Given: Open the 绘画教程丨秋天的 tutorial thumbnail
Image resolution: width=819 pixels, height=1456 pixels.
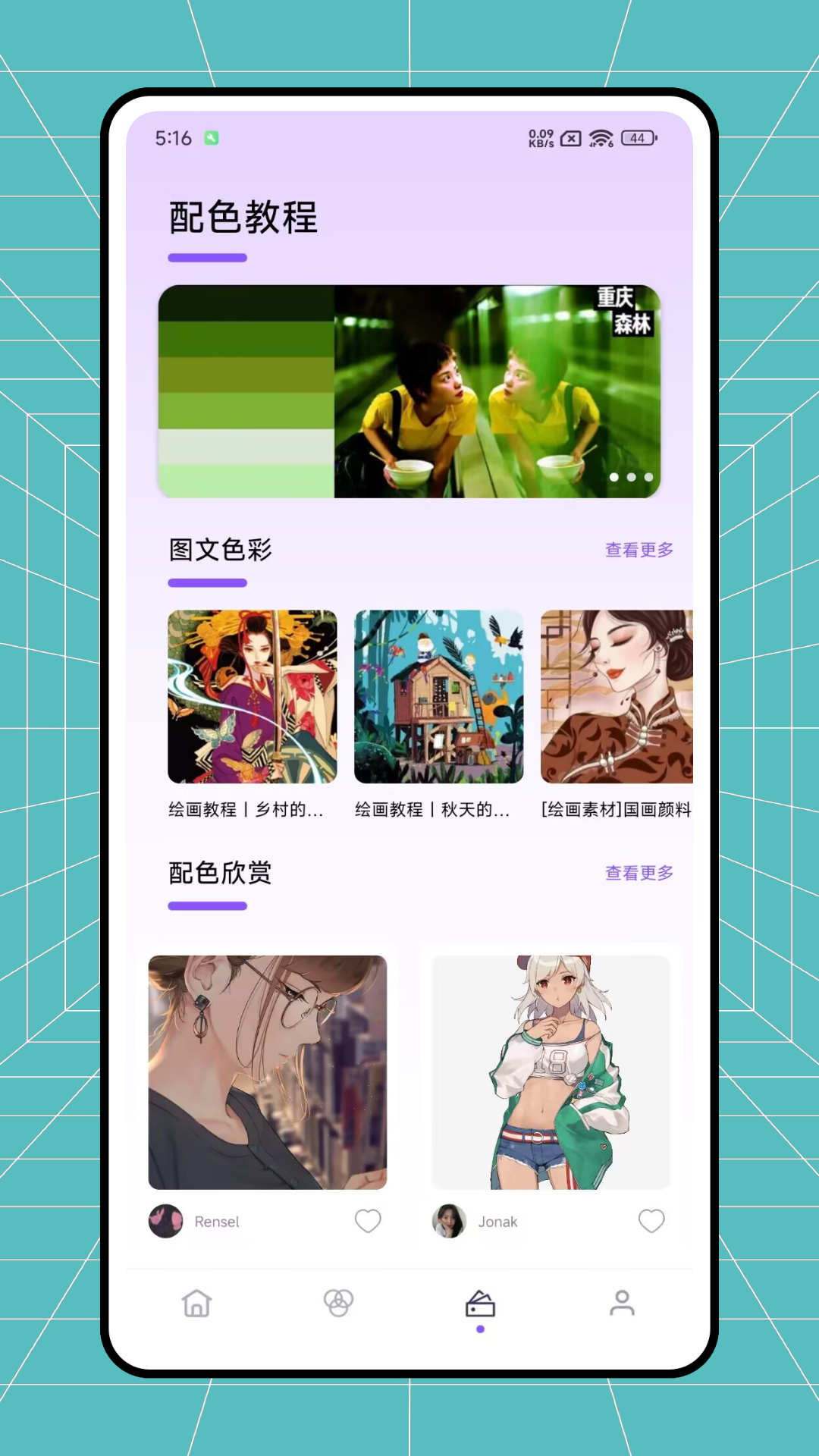Looking at the screenshot, I should 438,698.
